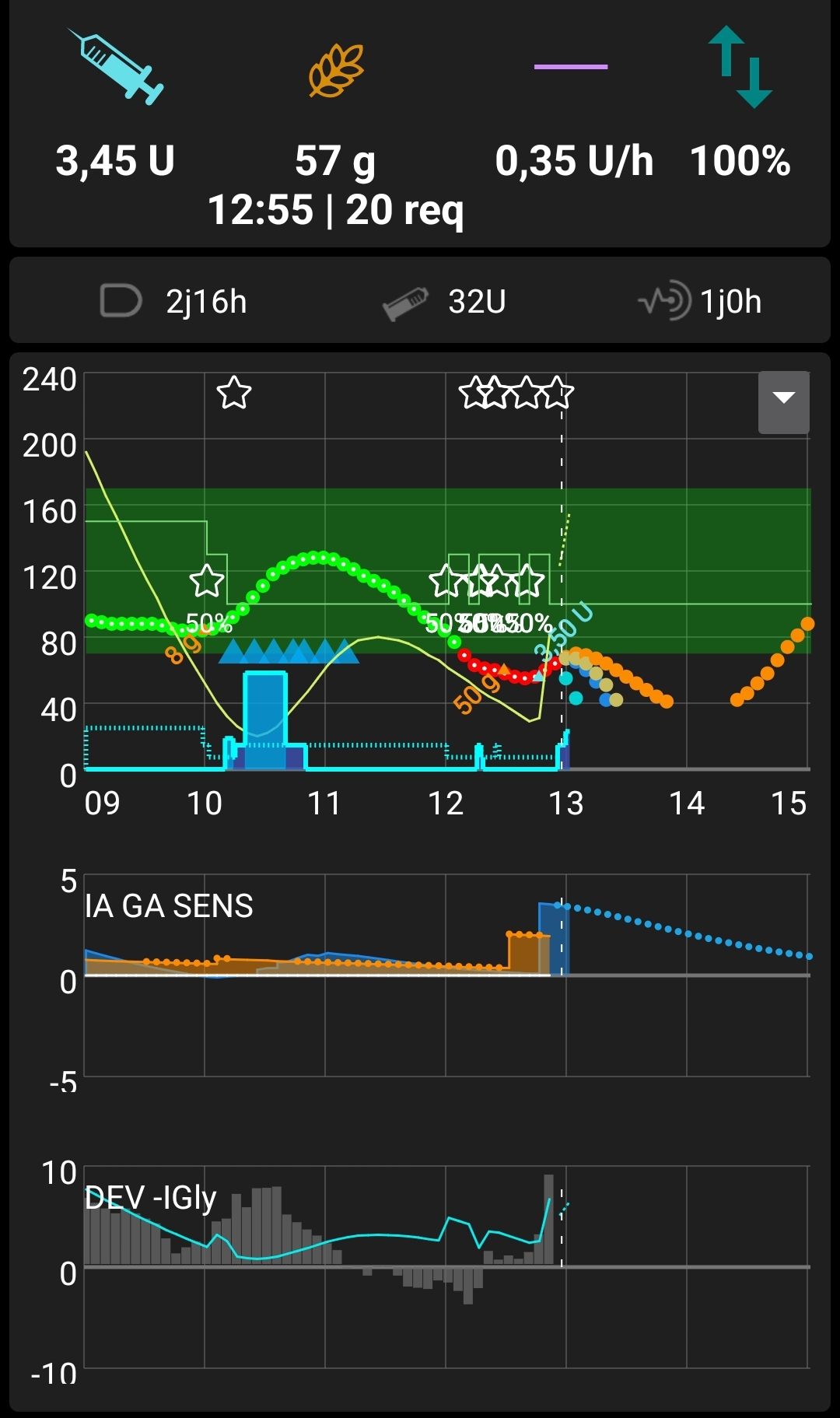840x1418 pixels.
Task: Tap the cannula age icon showing 2j16h
Action: tap(119, 301)
